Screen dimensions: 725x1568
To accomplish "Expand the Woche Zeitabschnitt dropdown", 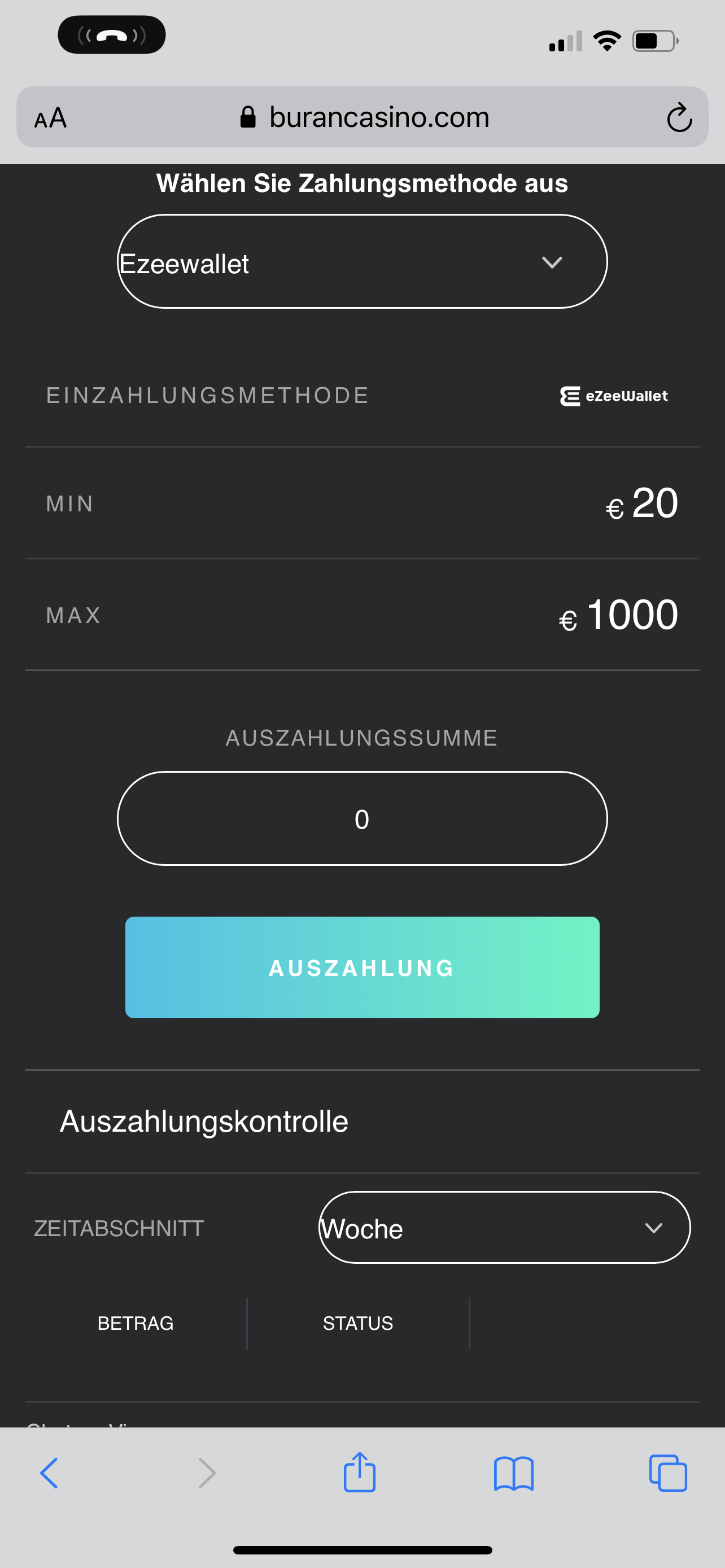I will pos(504,1228).
